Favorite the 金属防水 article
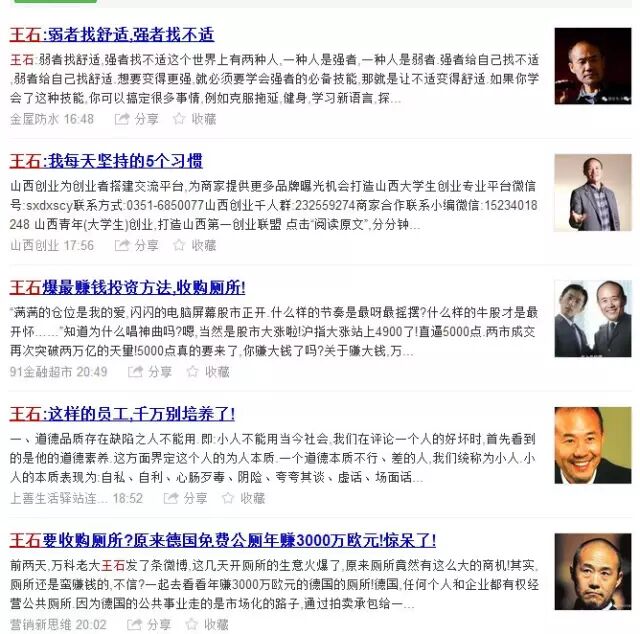 pos(194,119)
